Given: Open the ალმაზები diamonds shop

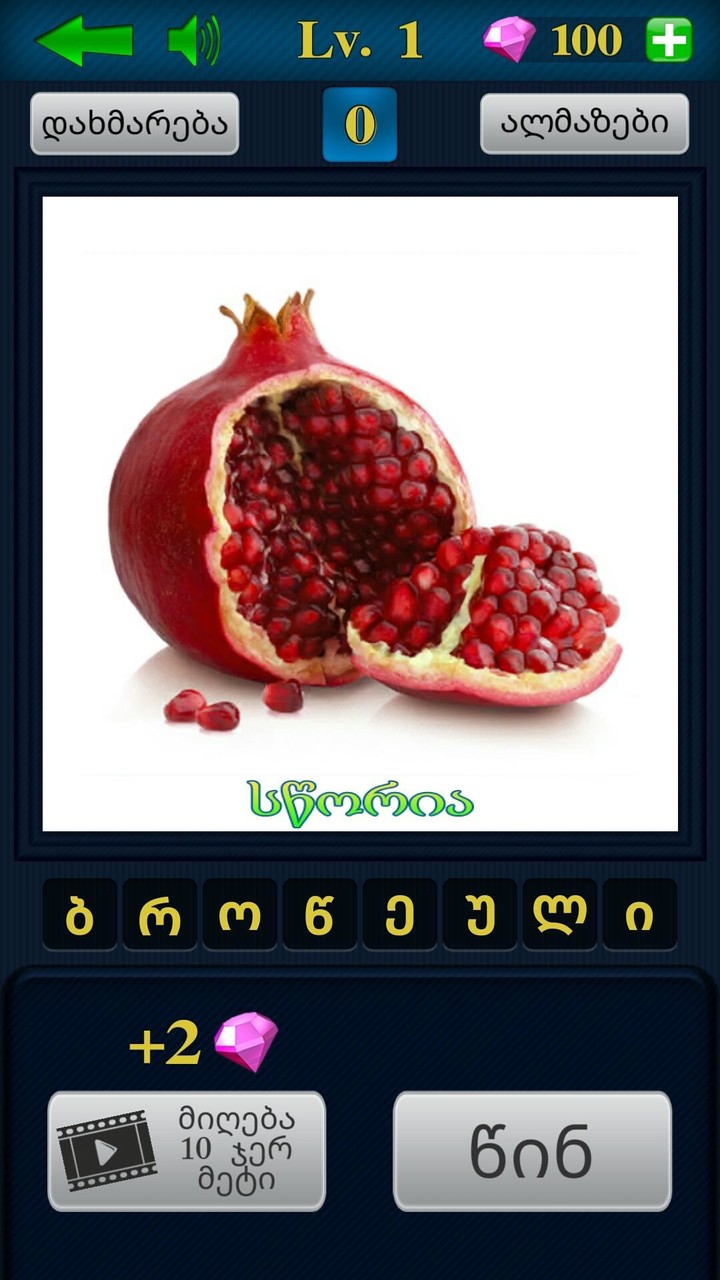Looking at the screenshot, I should [584, 122].
